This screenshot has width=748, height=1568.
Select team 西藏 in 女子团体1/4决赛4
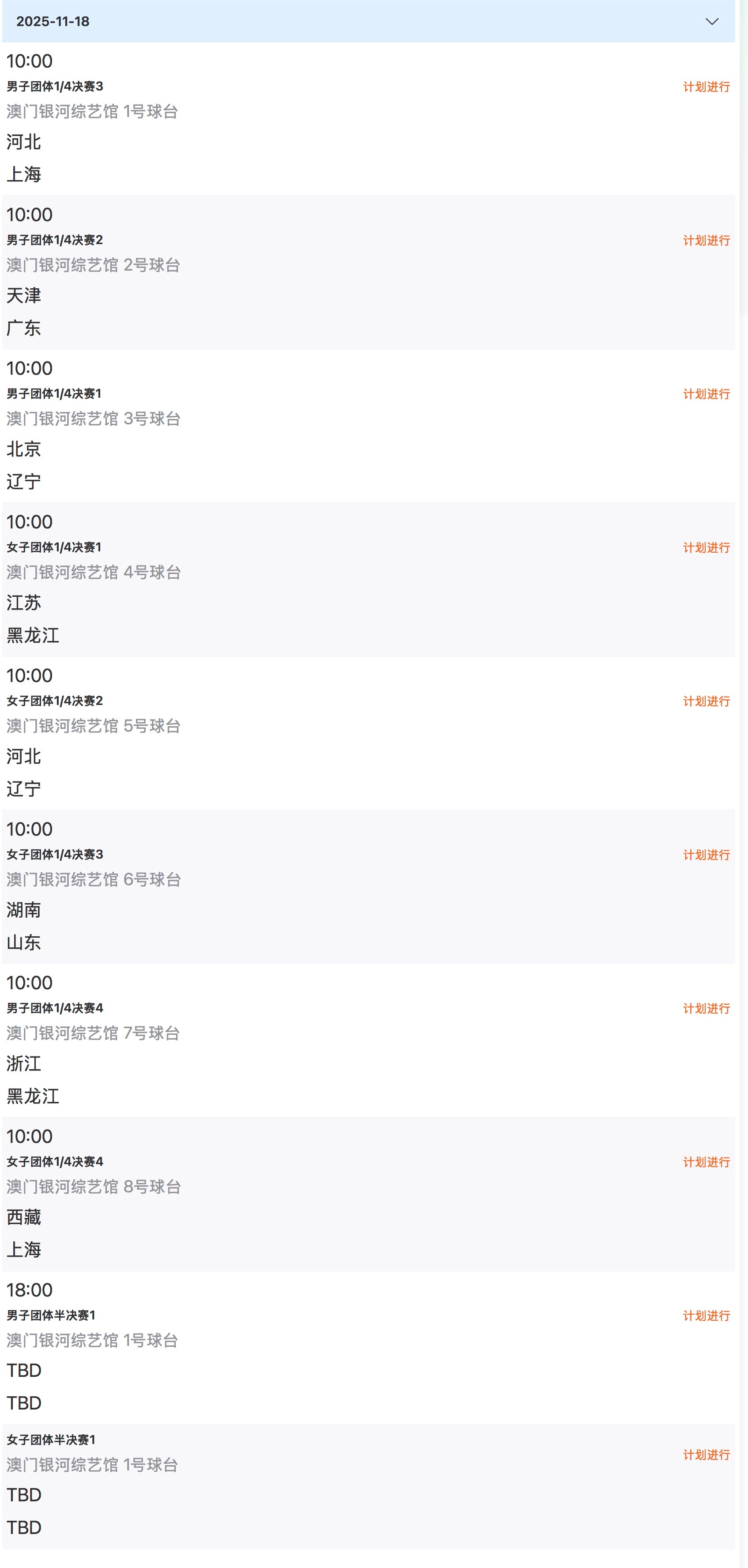(x=23, y=1217)
